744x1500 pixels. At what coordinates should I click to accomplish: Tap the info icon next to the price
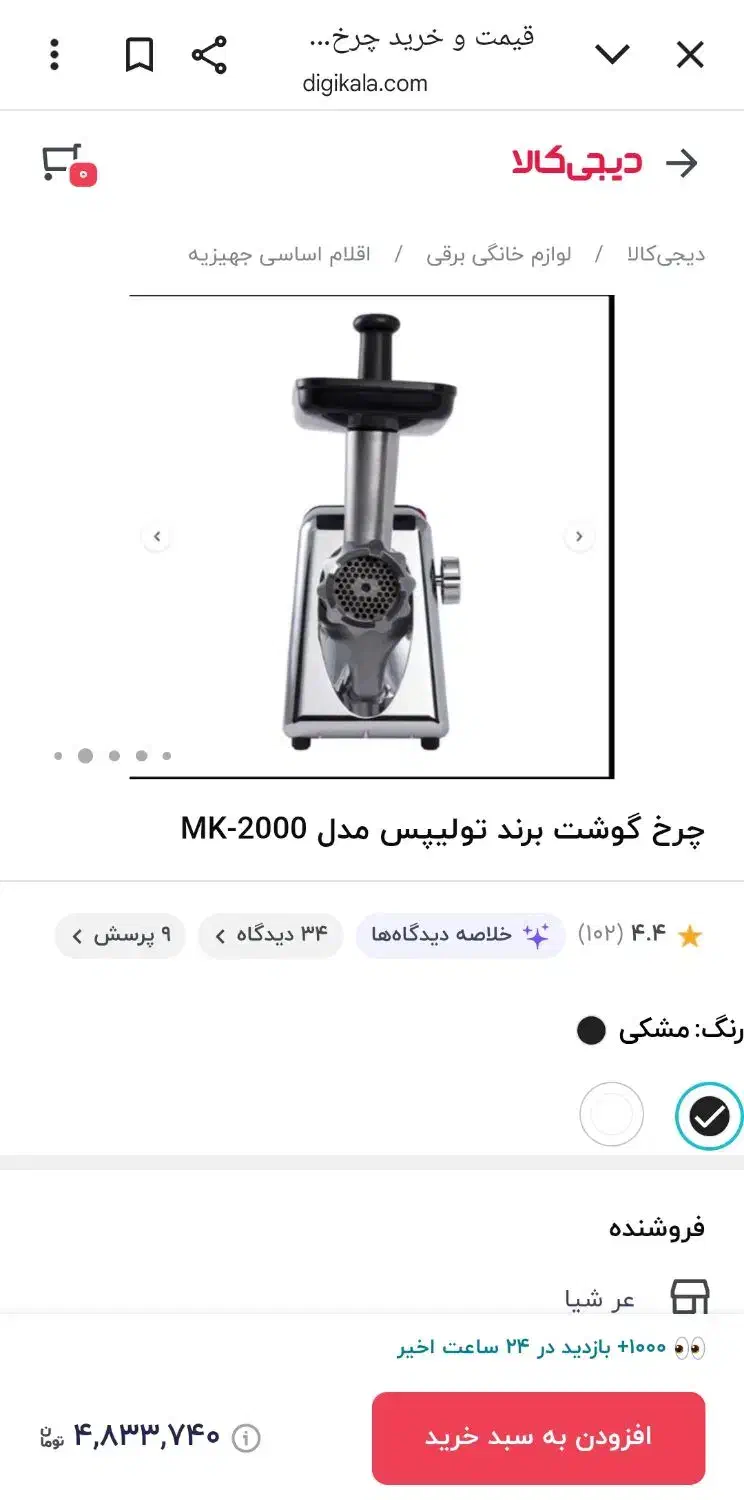[x=246, y=1437]
